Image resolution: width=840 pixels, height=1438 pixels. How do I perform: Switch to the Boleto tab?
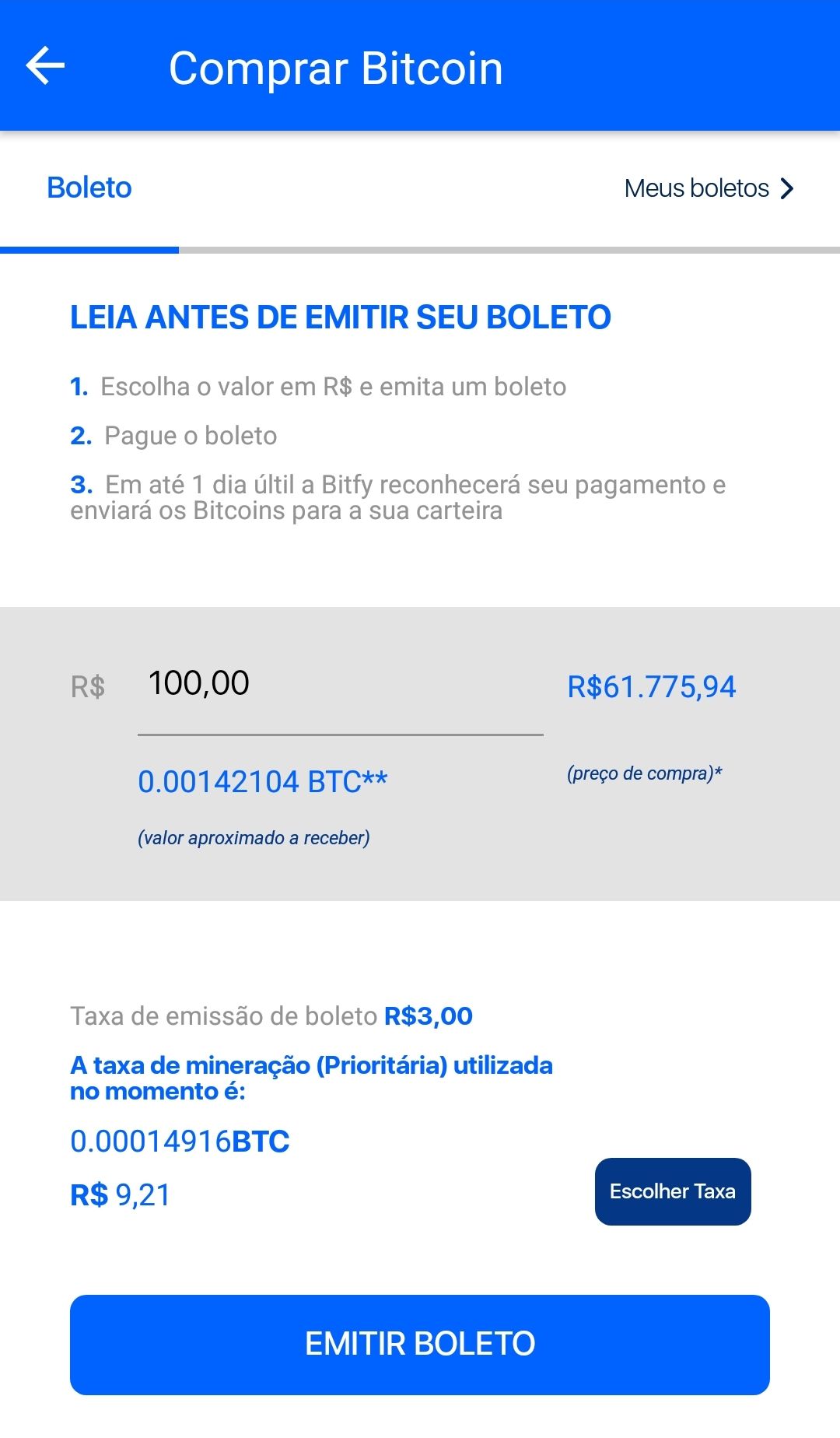click(89, 188)
